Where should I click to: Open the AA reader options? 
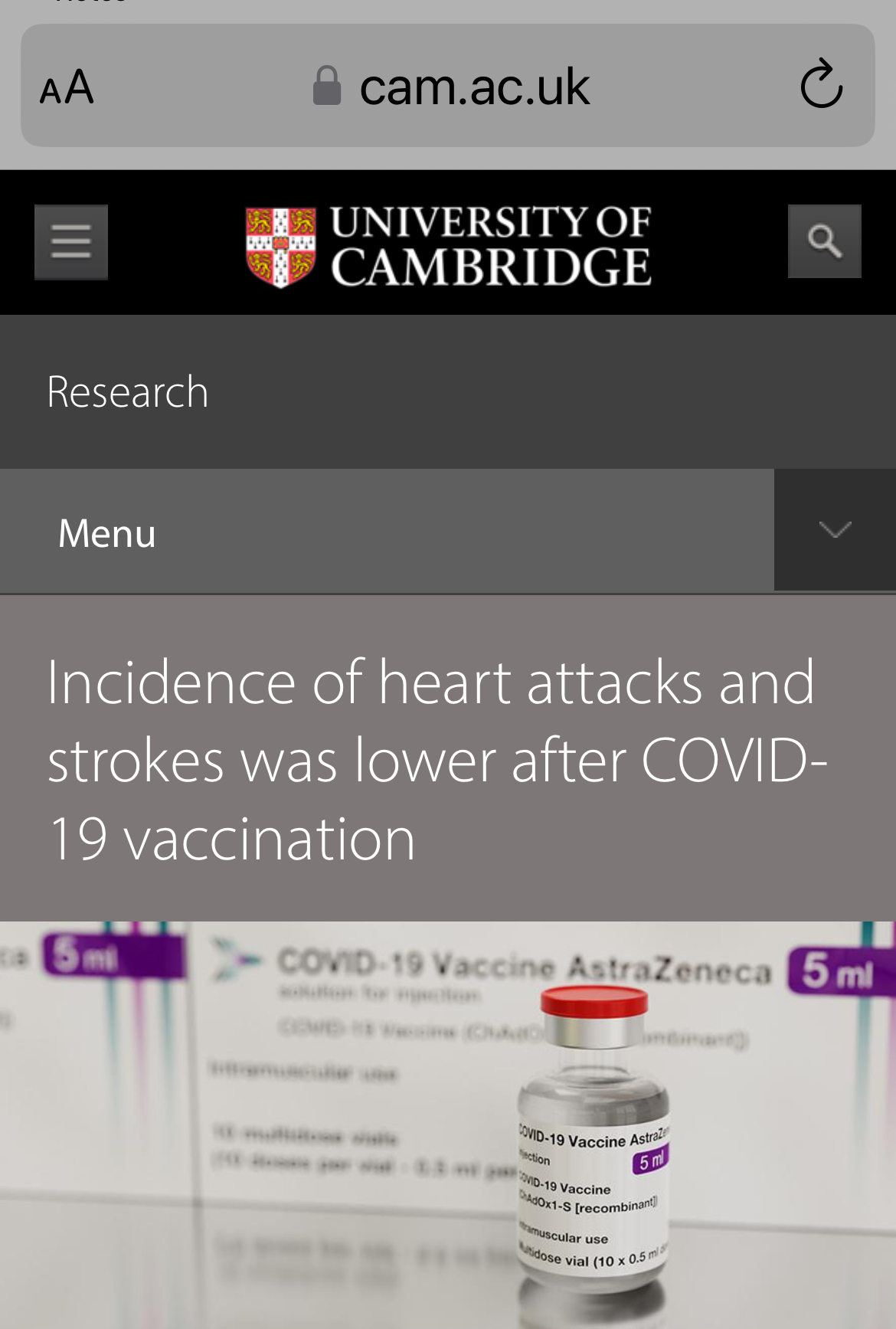click(x=67, y=87)
